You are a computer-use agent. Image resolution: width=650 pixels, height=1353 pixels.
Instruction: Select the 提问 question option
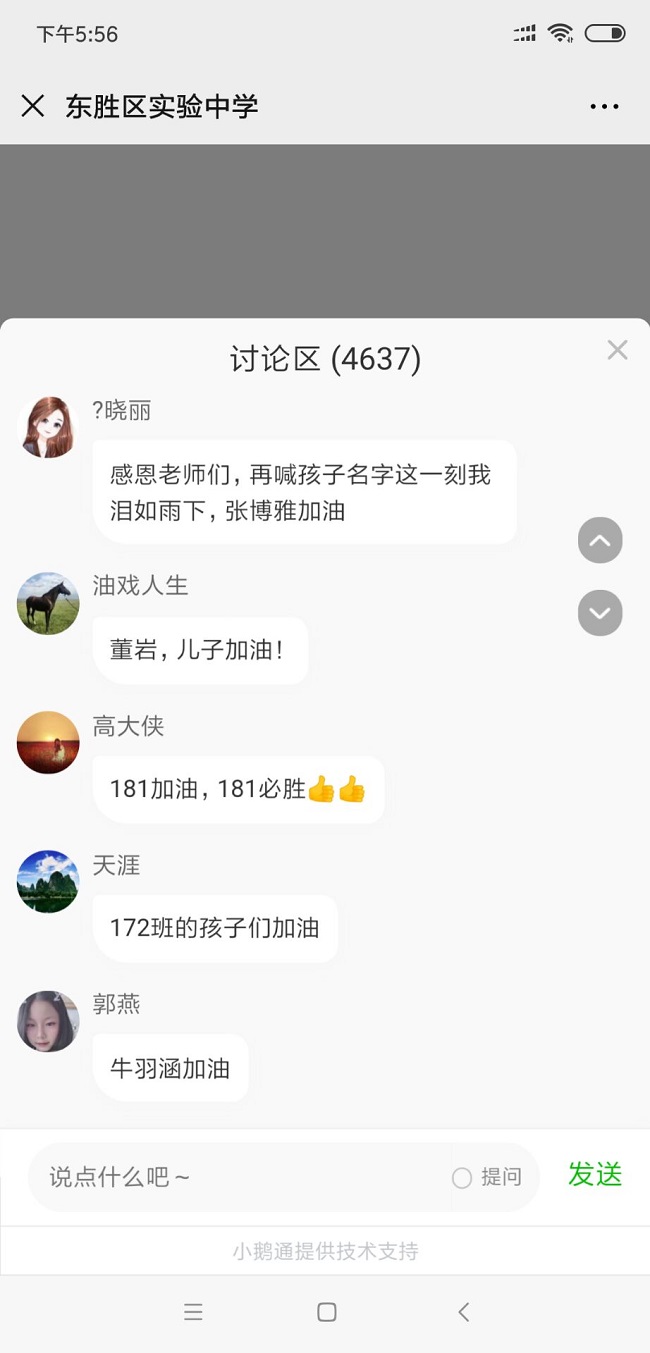coord(487,1177)
